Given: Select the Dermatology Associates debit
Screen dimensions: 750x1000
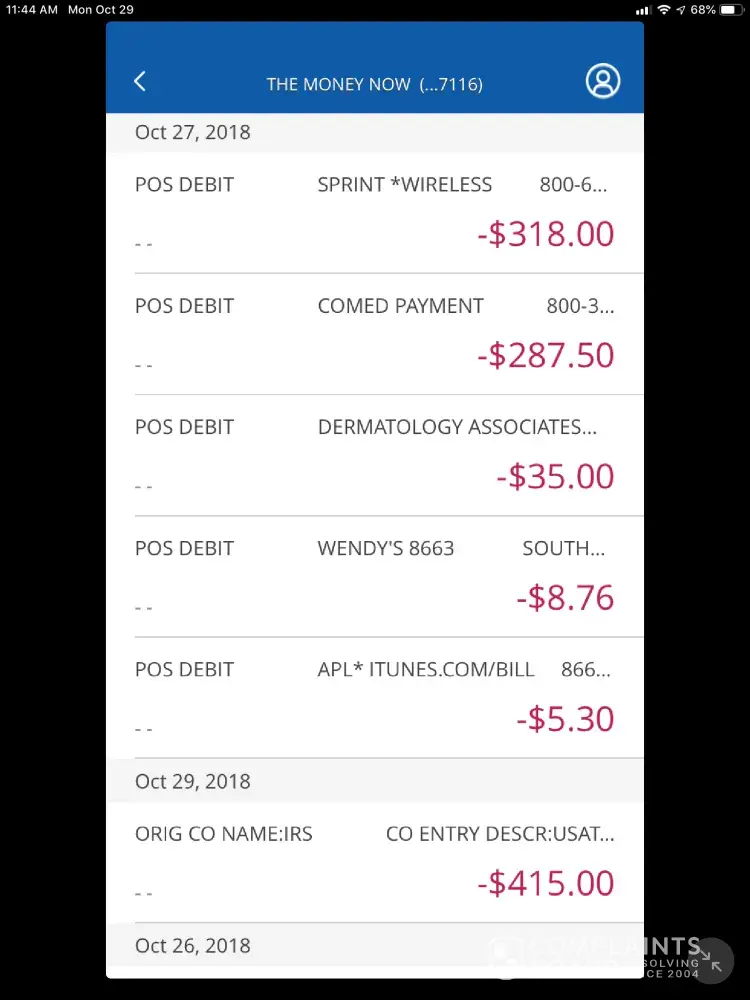Looking at the screenshot, I should coord(375,454).
